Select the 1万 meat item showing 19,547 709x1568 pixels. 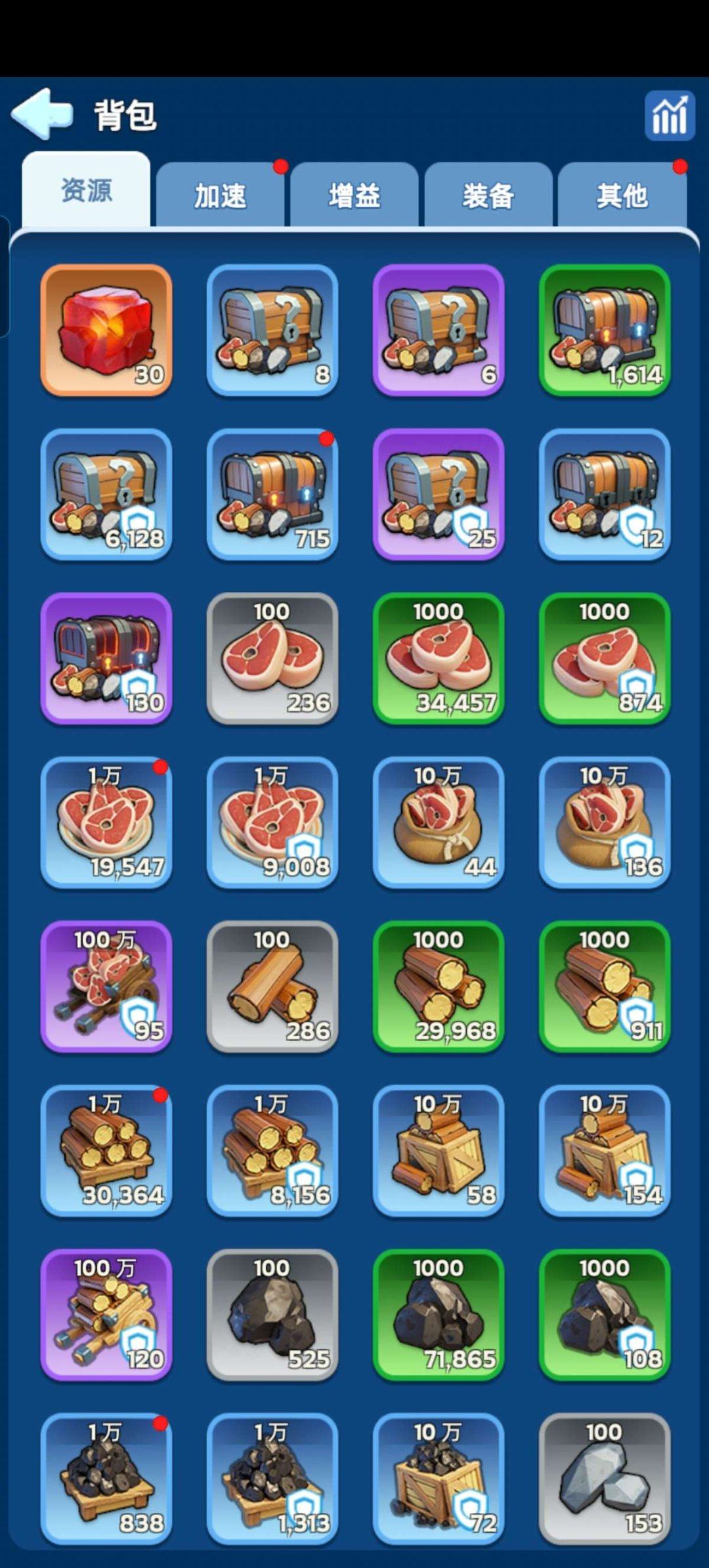tap(106, 822)
